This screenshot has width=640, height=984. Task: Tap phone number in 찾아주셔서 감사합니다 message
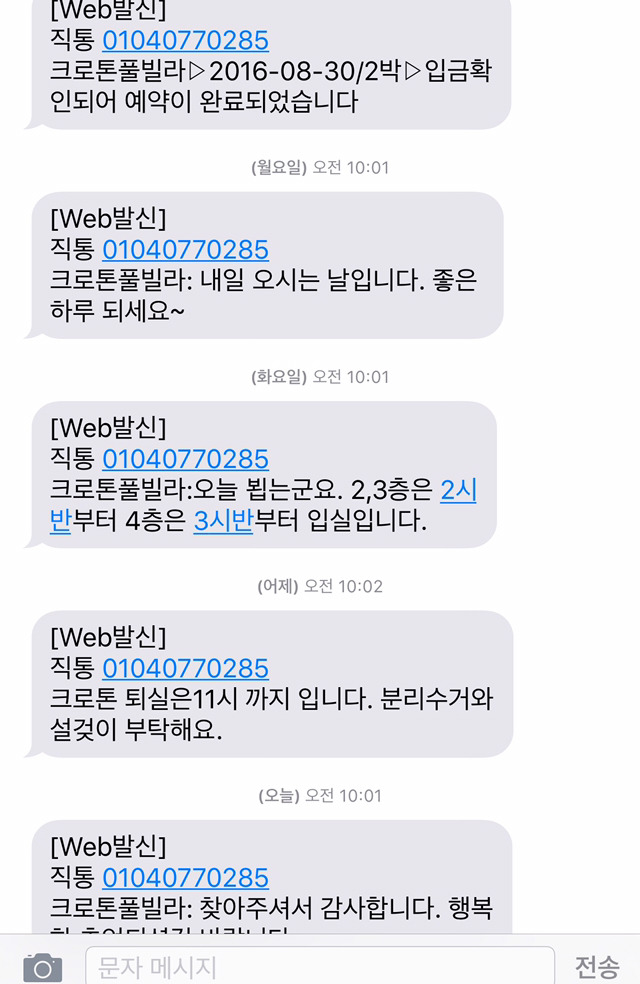[x=185, y=878]
